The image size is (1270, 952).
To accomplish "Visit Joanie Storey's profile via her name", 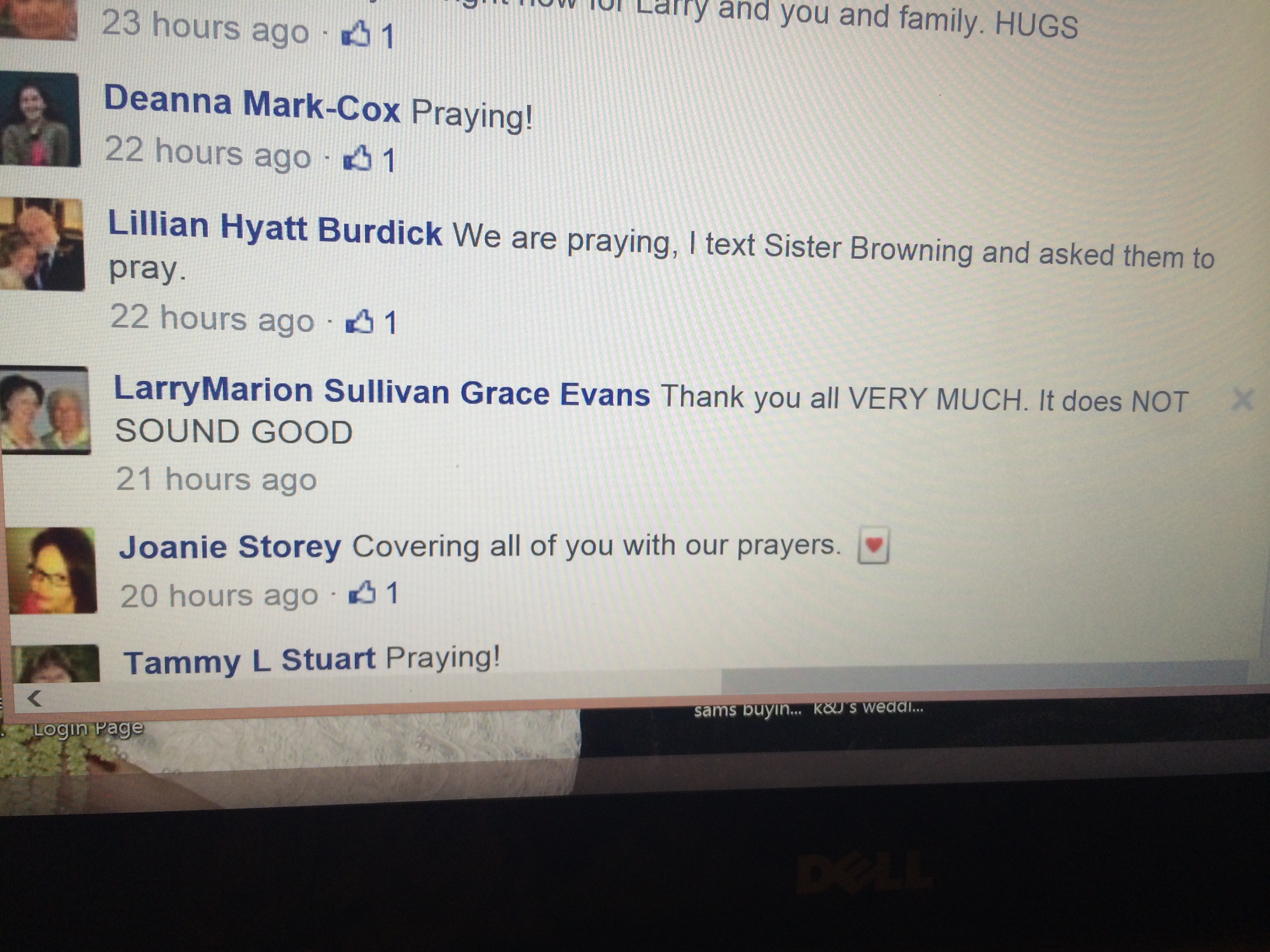I will point(230,546).
